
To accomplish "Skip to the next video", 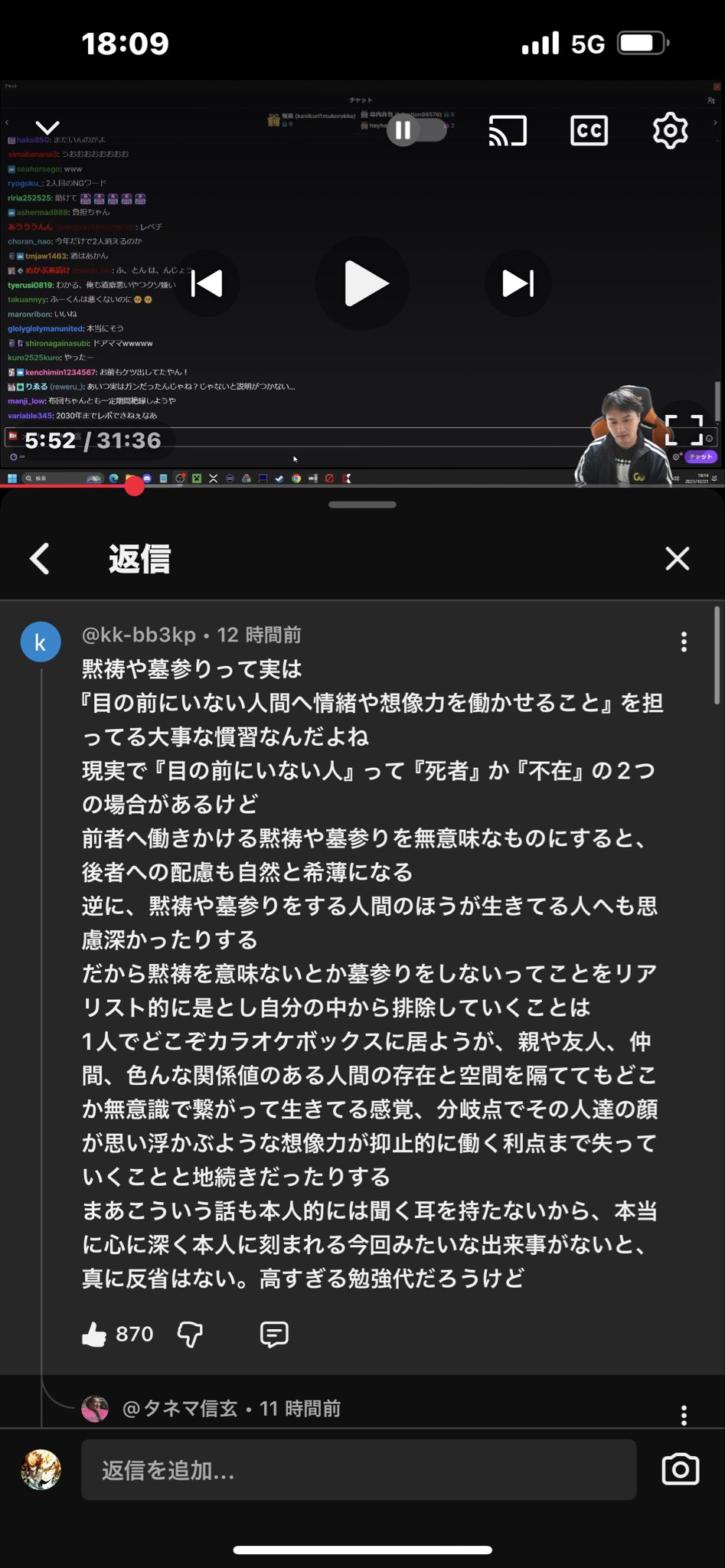I will pyautogui.click(x=518, y=283).
